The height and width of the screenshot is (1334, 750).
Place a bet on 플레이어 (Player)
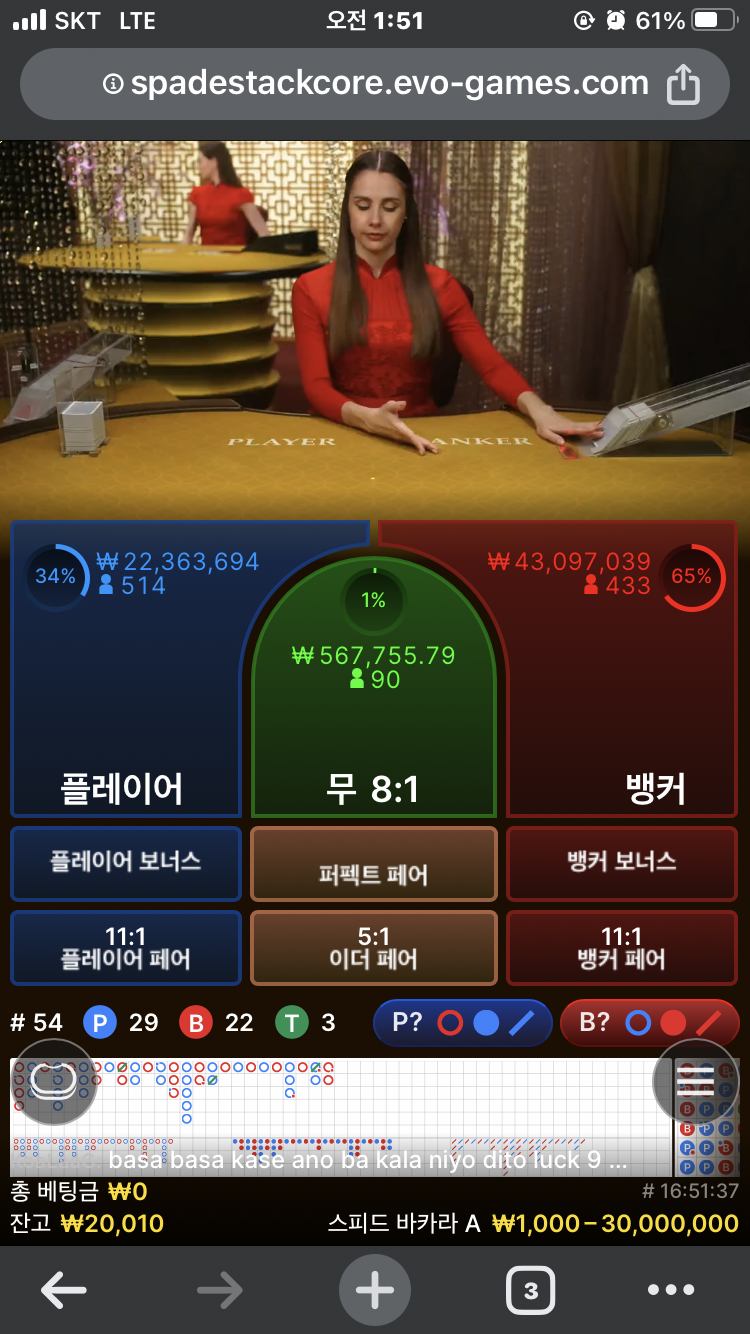point(120,700)
